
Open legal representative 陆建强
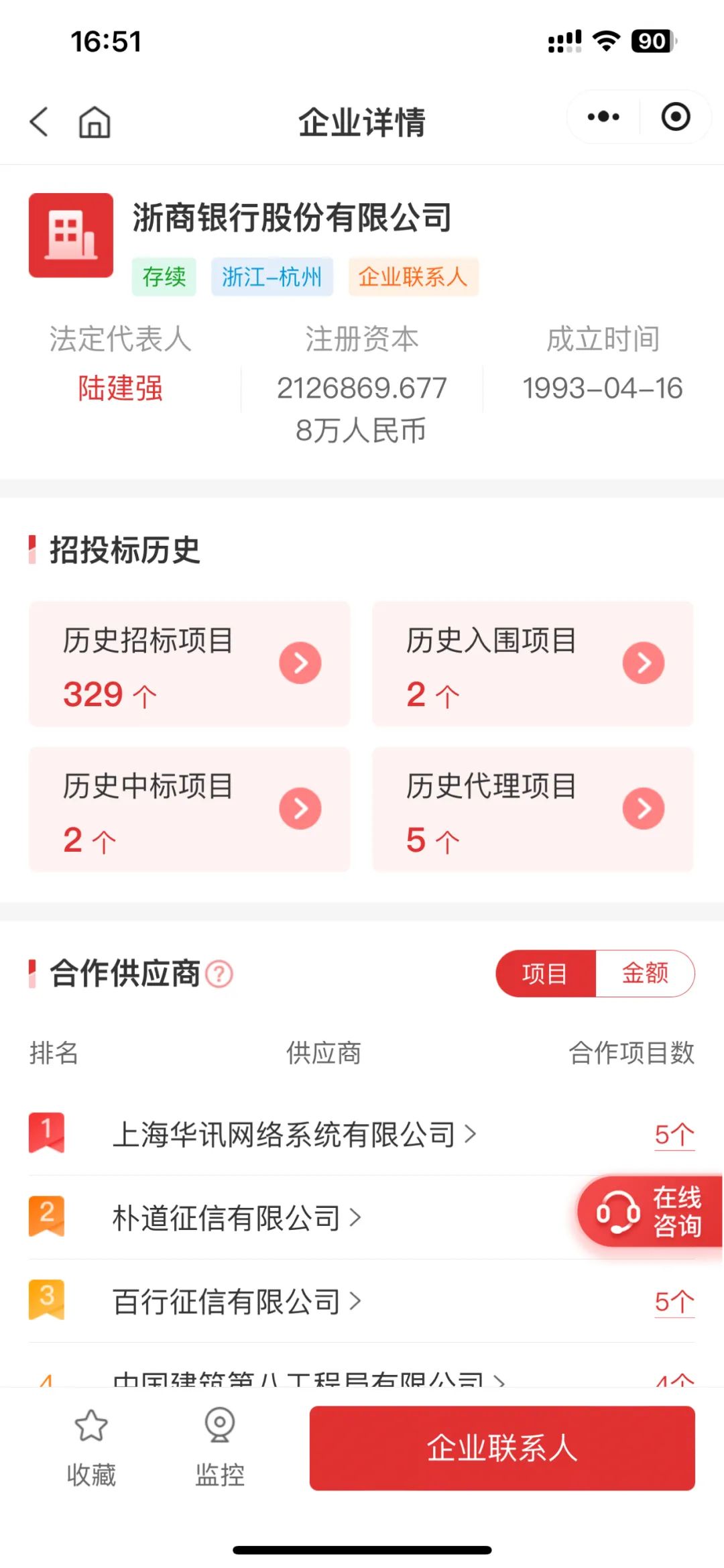(121, 388)
